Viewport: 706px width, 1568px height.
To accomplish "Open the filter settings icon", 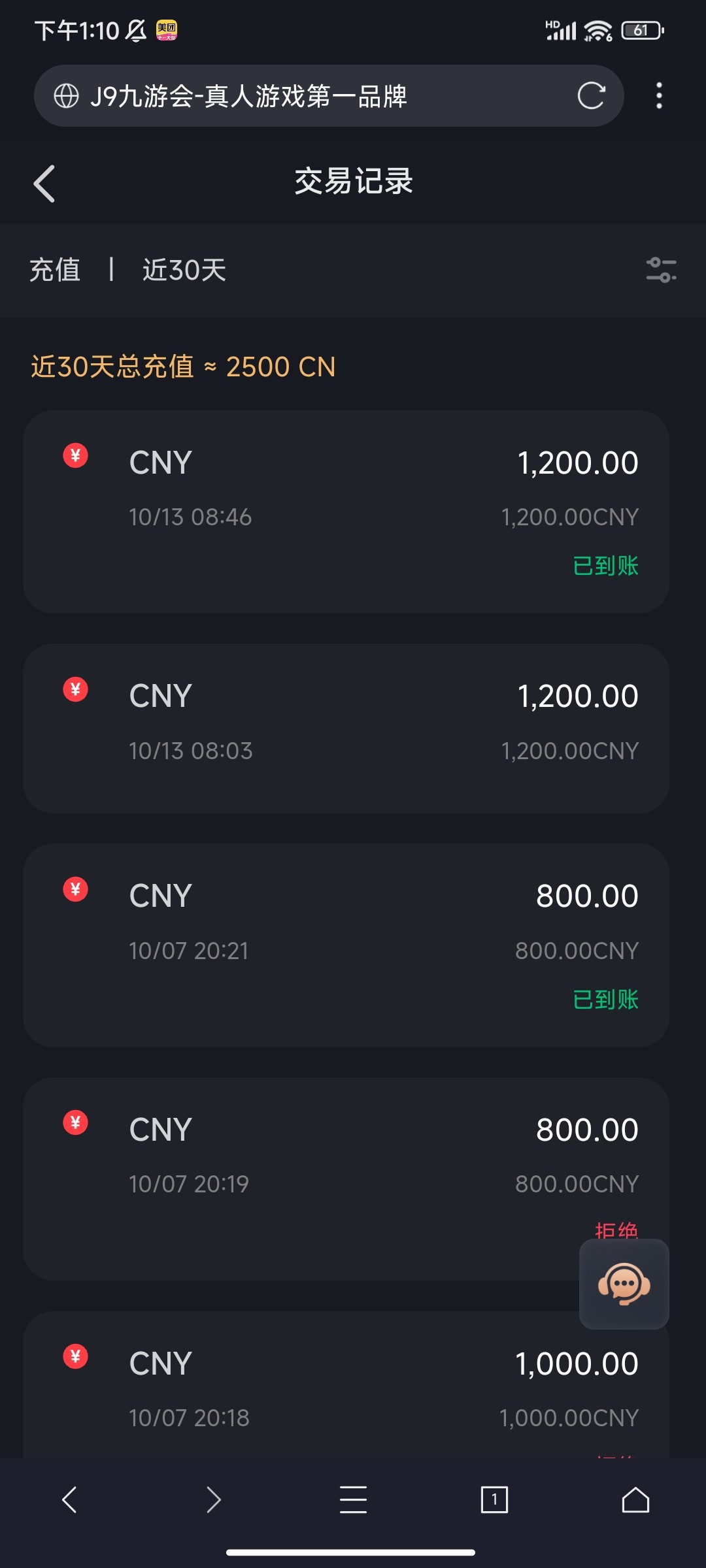I will (661, 270).
